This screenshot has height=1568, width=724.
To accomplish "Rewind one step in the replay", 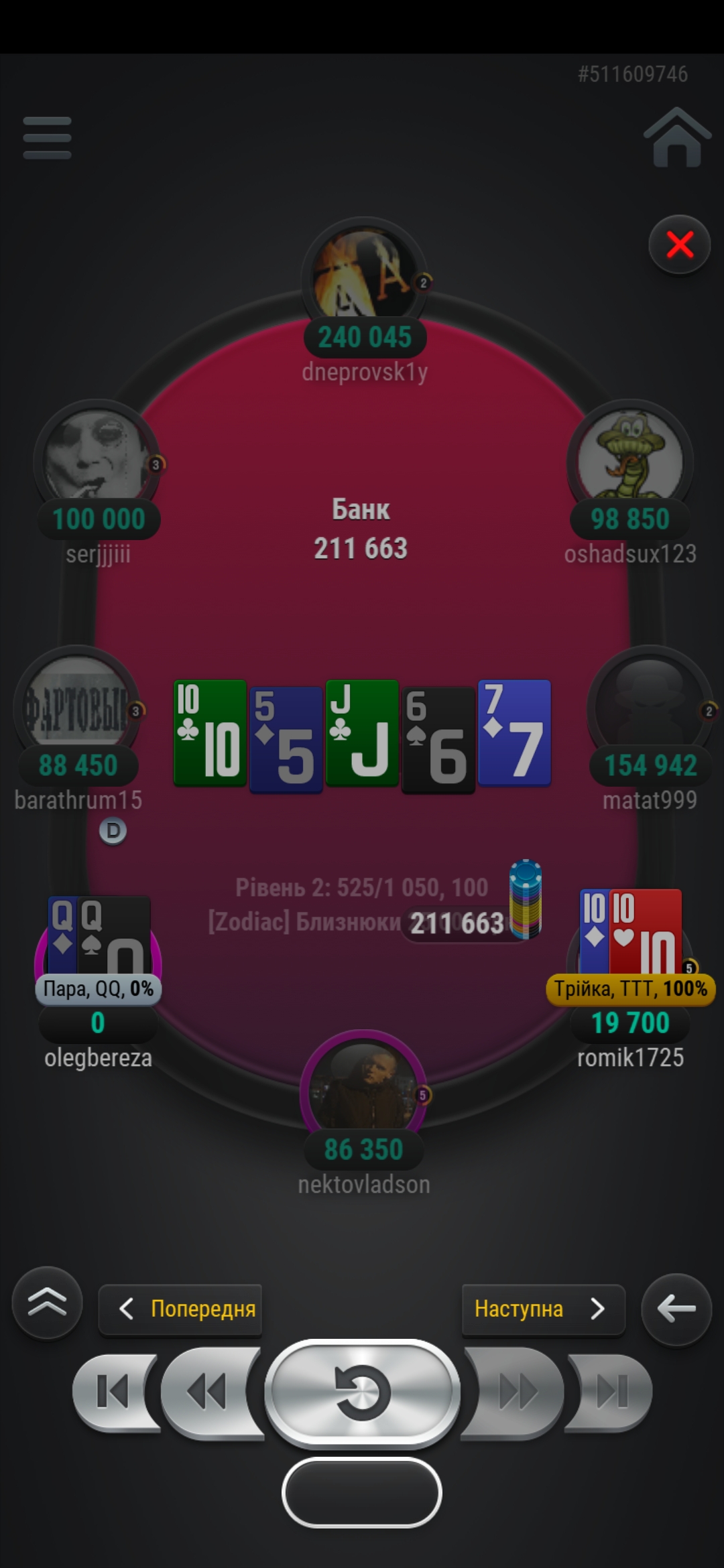I will tap(209, 1392).
